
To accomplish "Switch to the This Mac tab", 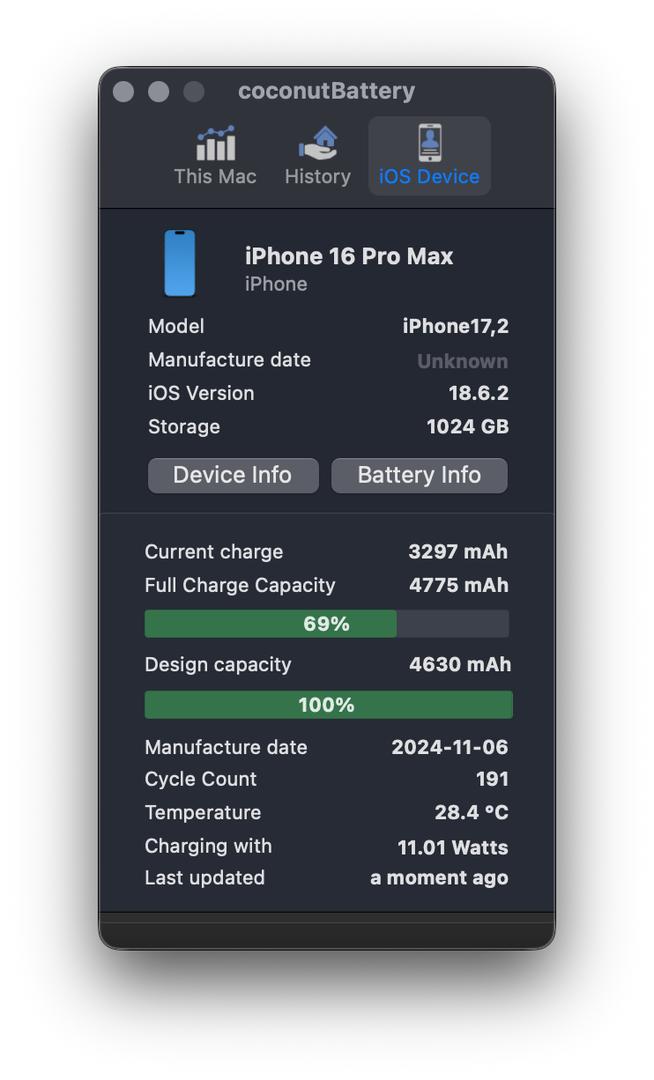I will pos(215,156).
